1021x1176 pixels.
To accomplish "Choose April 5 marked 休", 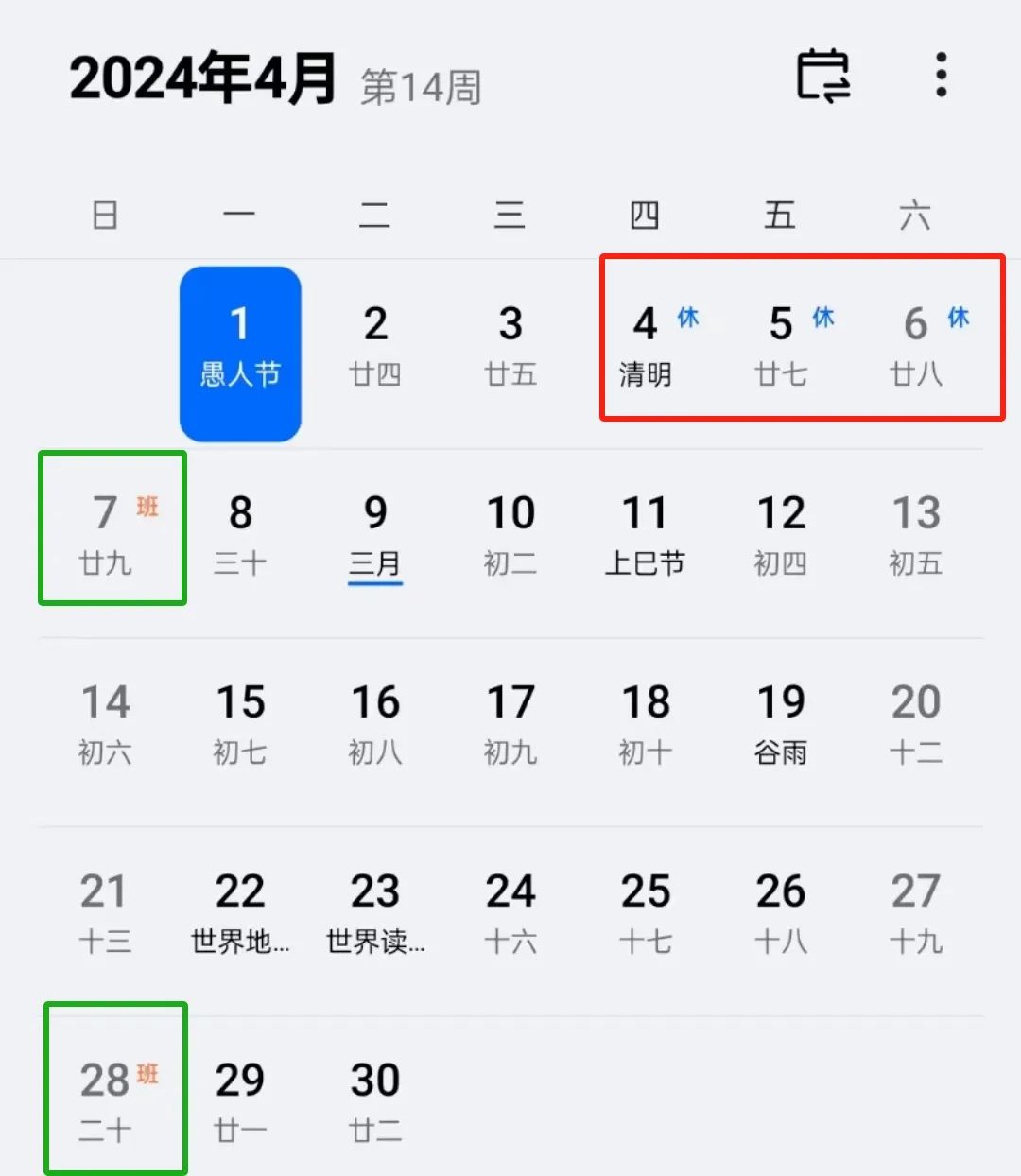I will 781,345.
